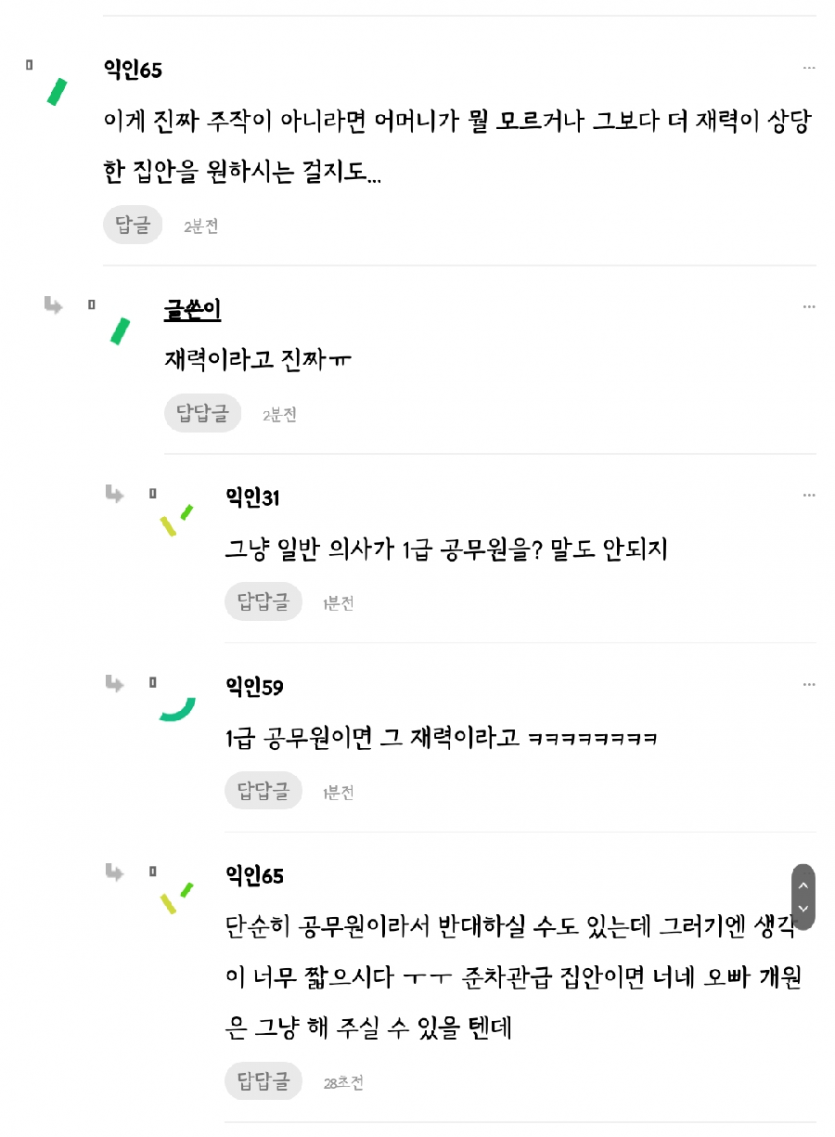The image size is (835, 1137).
Task: Tap 답답글 under the comment starting '단순히 공무원이라서'
Action: [263, 1081]
